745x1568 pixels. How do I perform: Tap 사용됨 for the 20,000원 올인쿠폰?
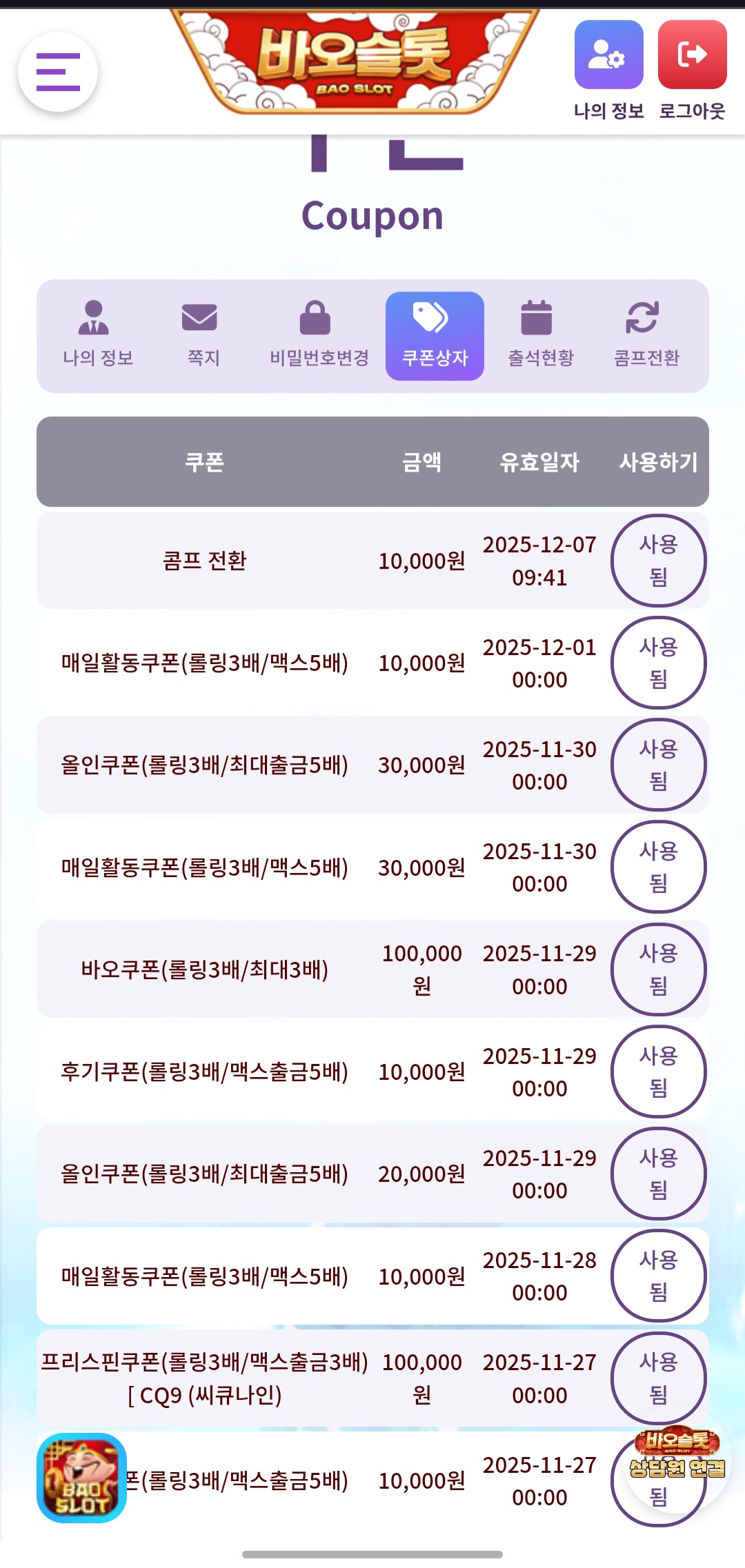click(x=658, y=1174)
